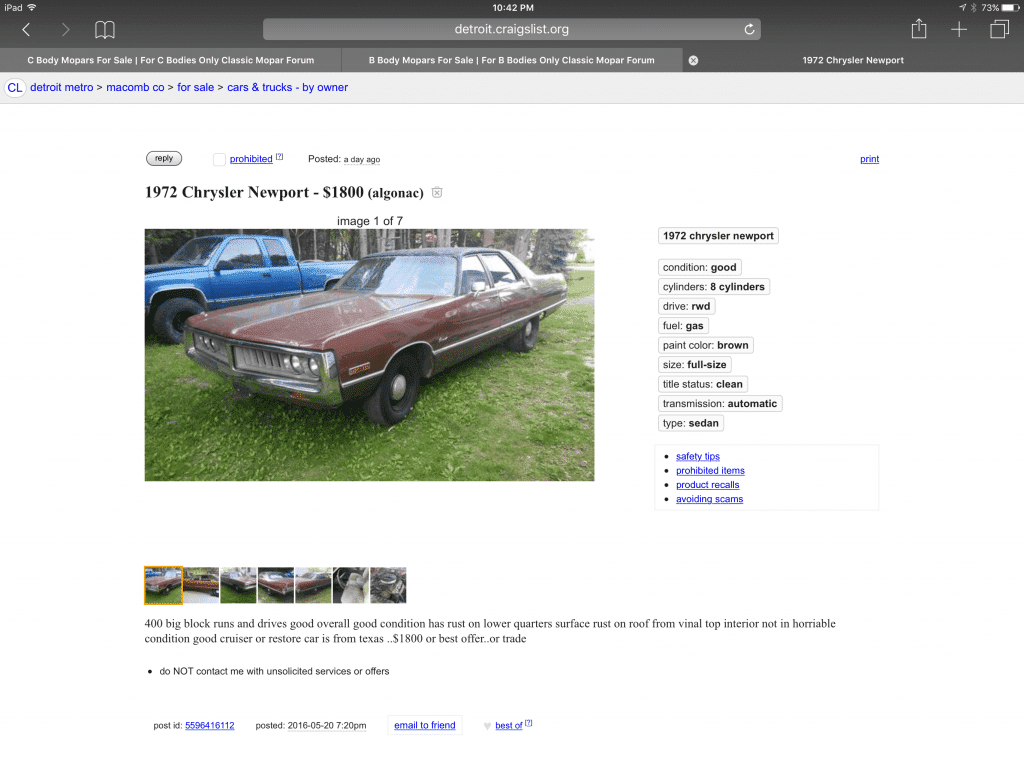Open the detroit metro breadcrumb link
1024x767 pixels.
click(x=61, y=88)
